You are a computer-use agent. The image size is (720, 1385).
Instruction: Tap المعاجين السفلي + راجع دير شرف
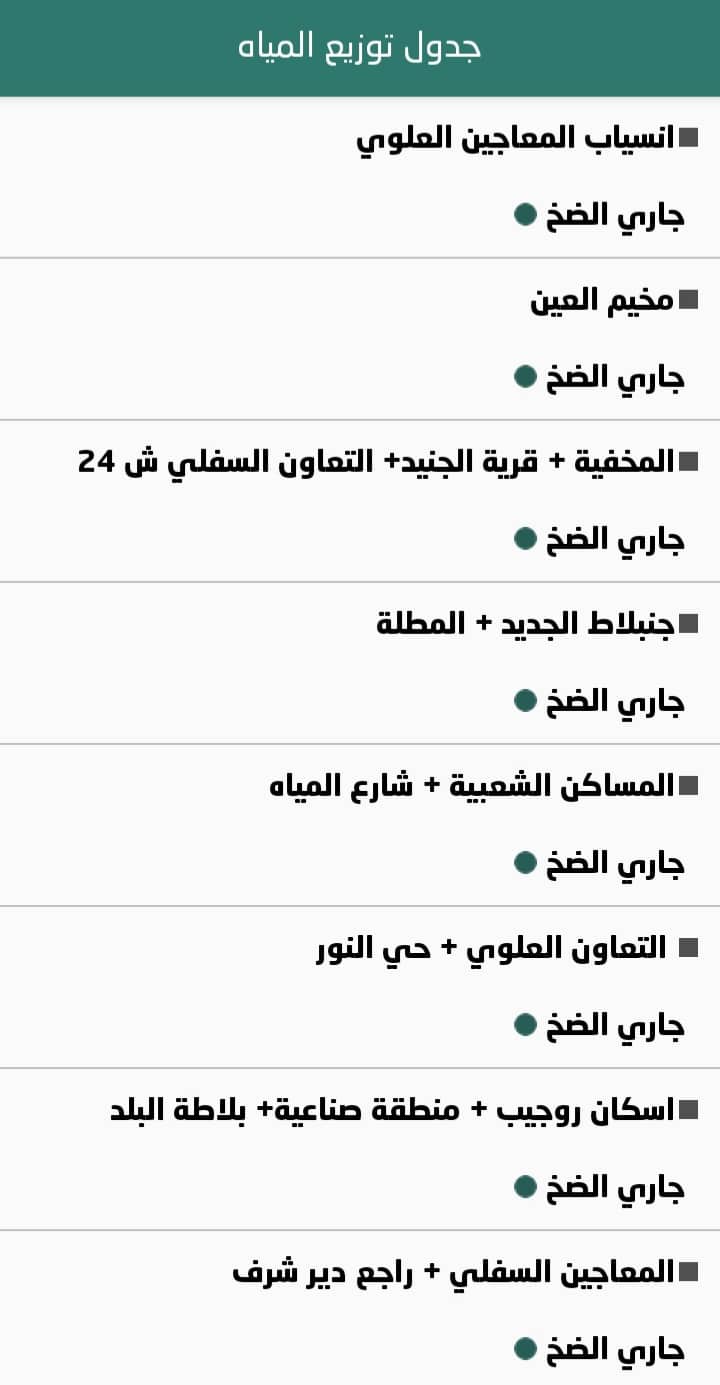[453, 1272]
